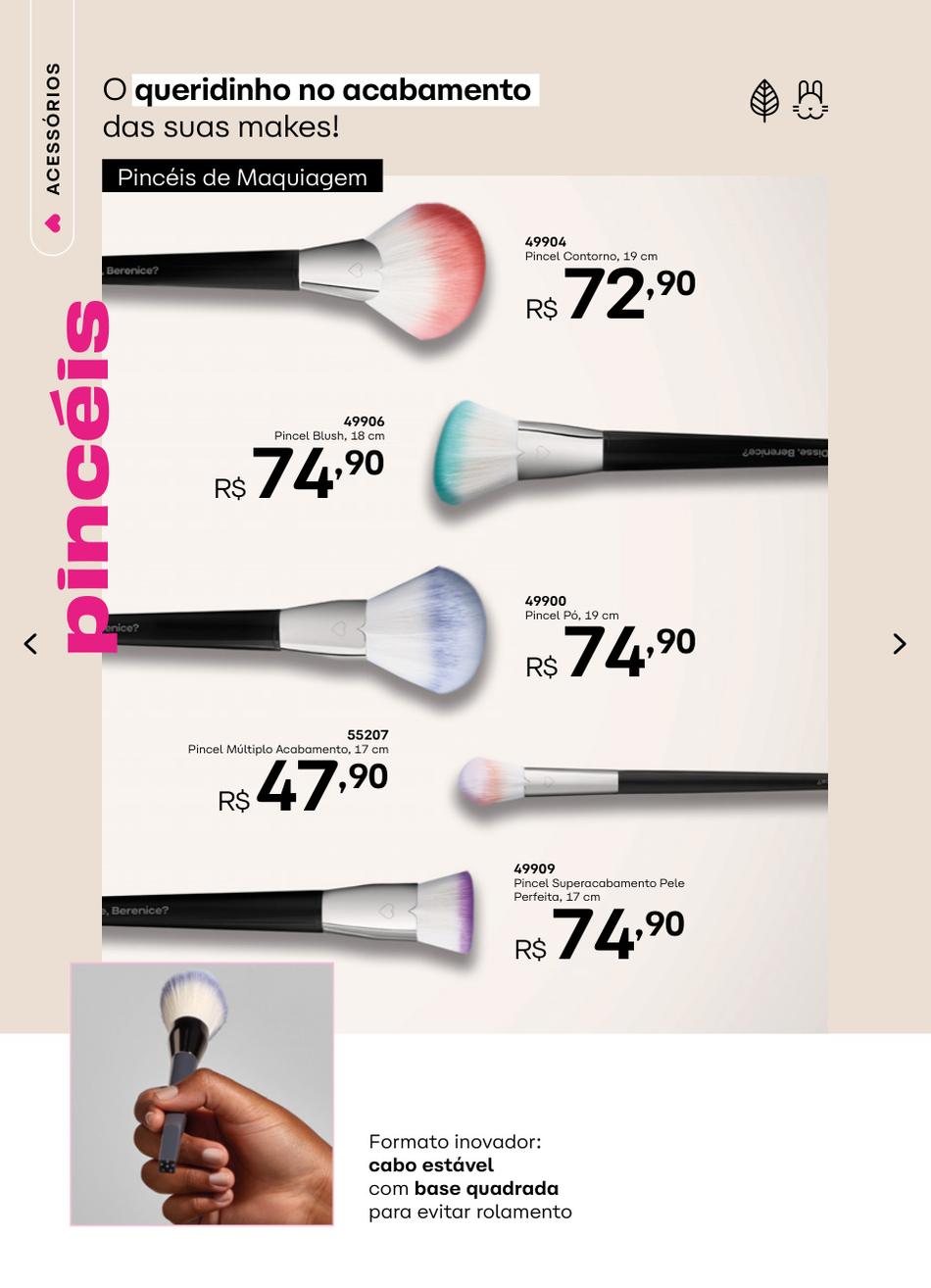Go to the next catalog page
931x1288 pixels.
(900, 644)
